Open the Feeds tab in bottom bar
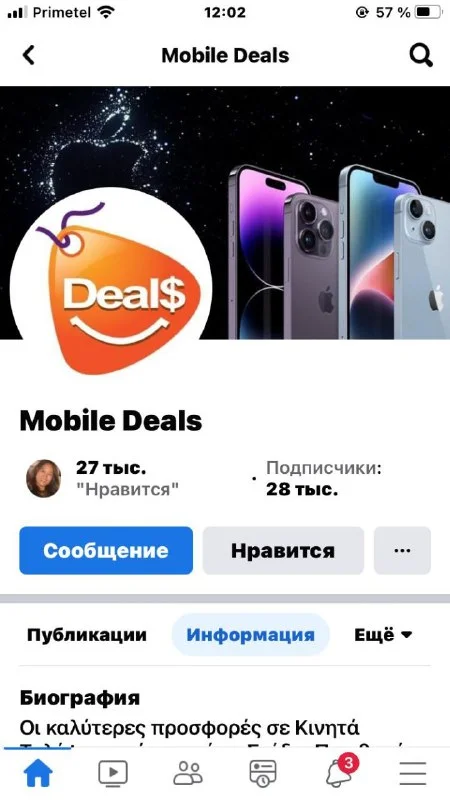 coord(263,773)
